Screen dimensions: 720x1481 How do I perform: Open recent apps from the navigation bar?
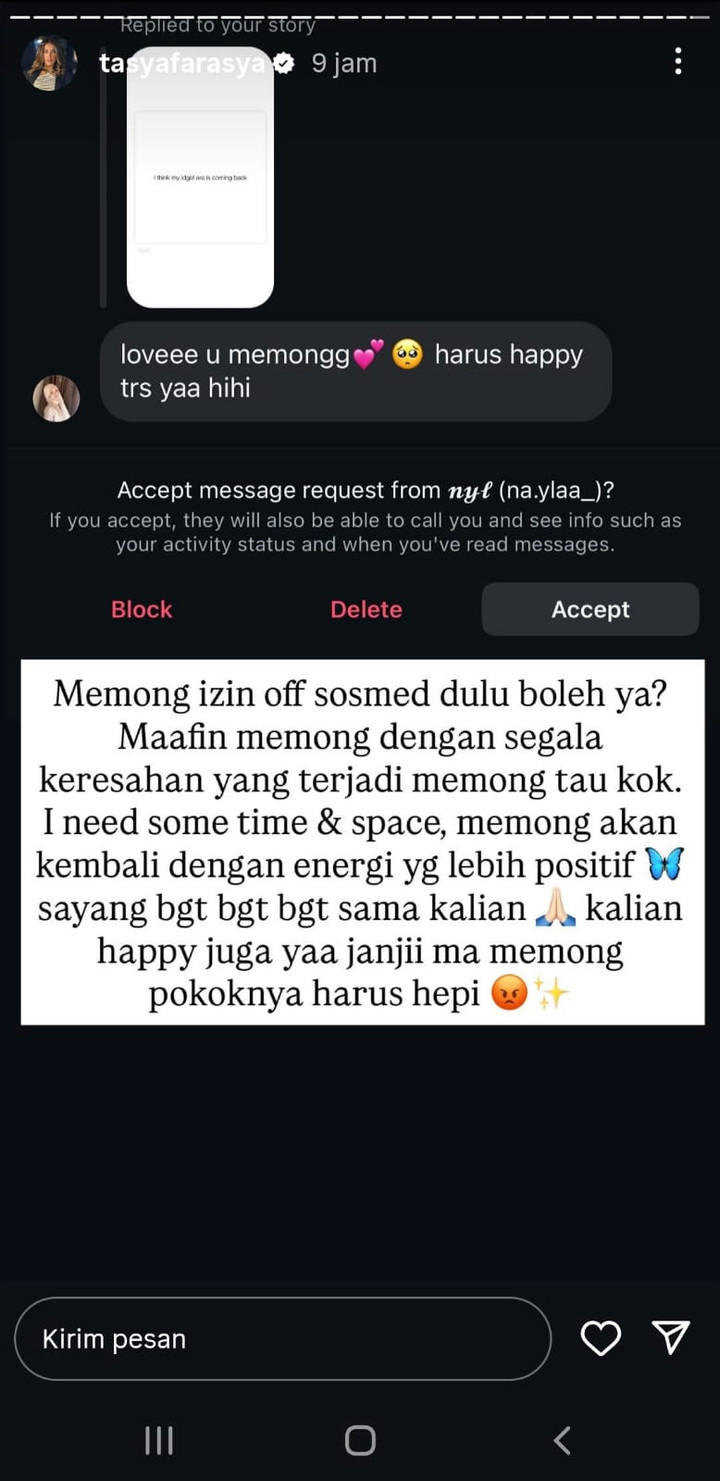tap(159, 1440)
